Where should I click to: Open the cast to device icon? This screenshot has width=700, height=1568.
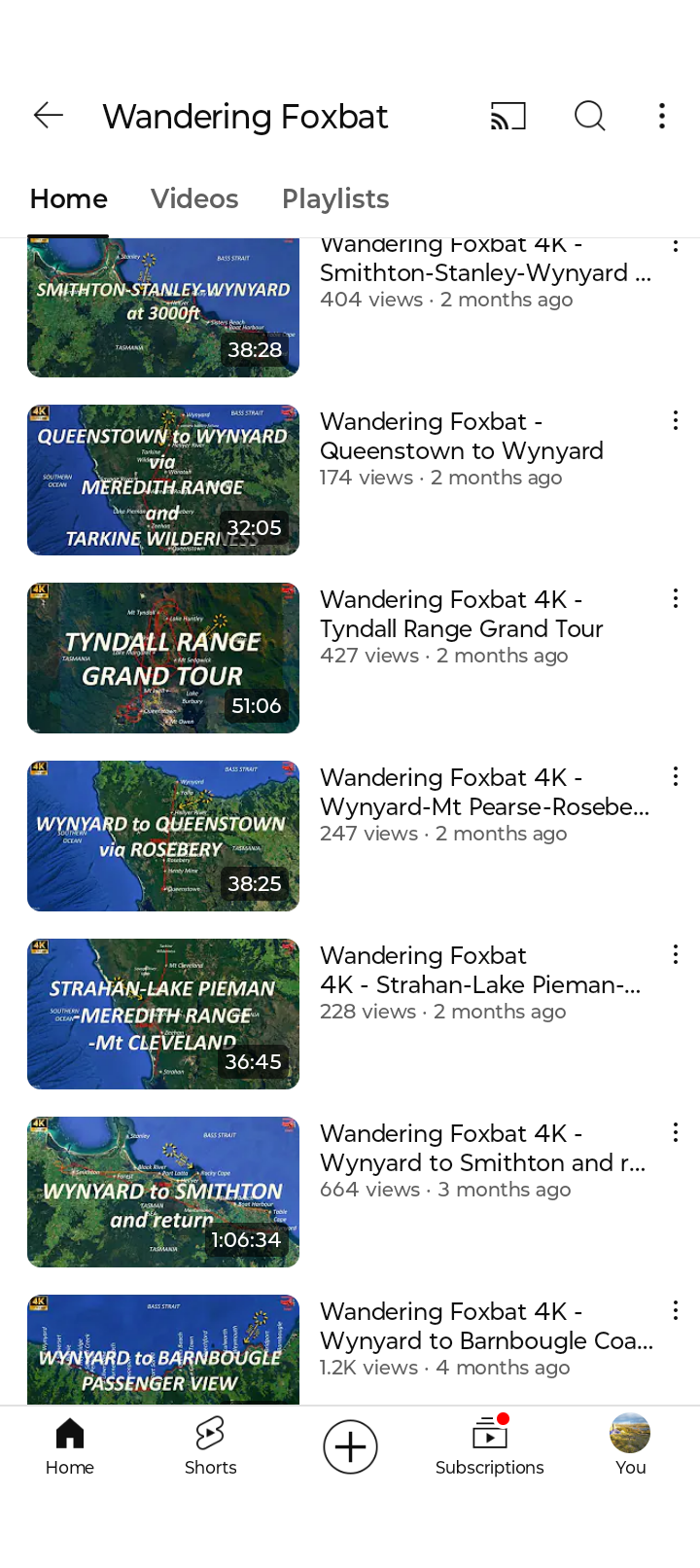pyautogui.click(x=507, y=117)
